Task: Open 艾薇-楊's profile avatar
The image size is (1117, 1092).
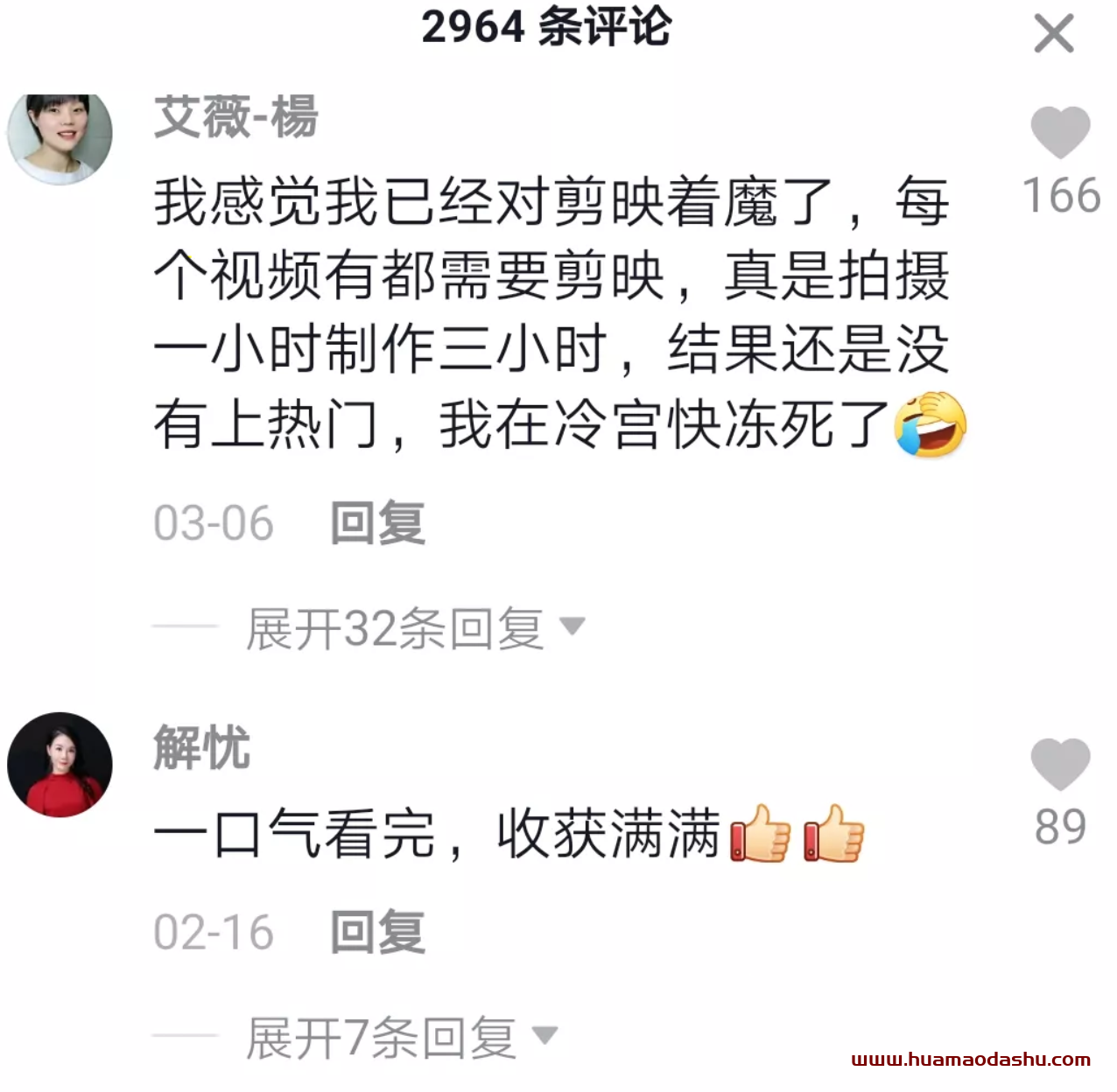Action: click(x=60, y=137)
